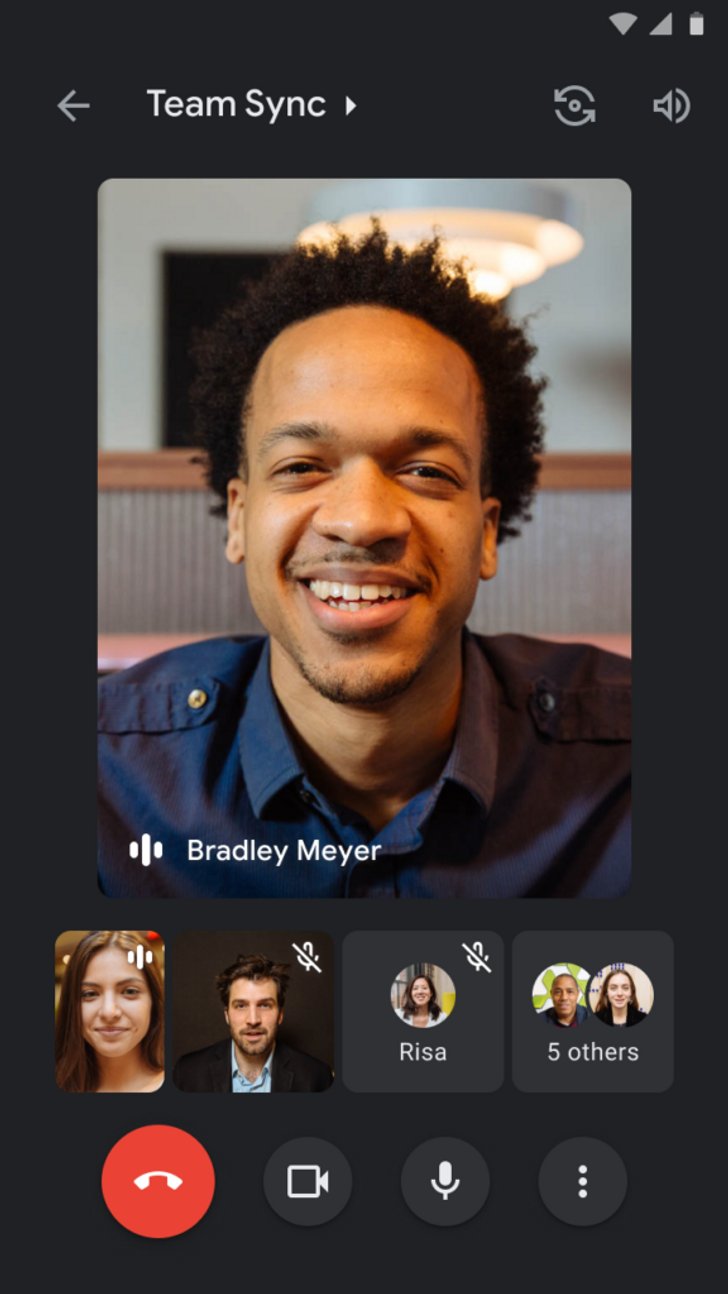Open more options menu
This screenshot has height=1294, width=728.
pos(582,1181)
